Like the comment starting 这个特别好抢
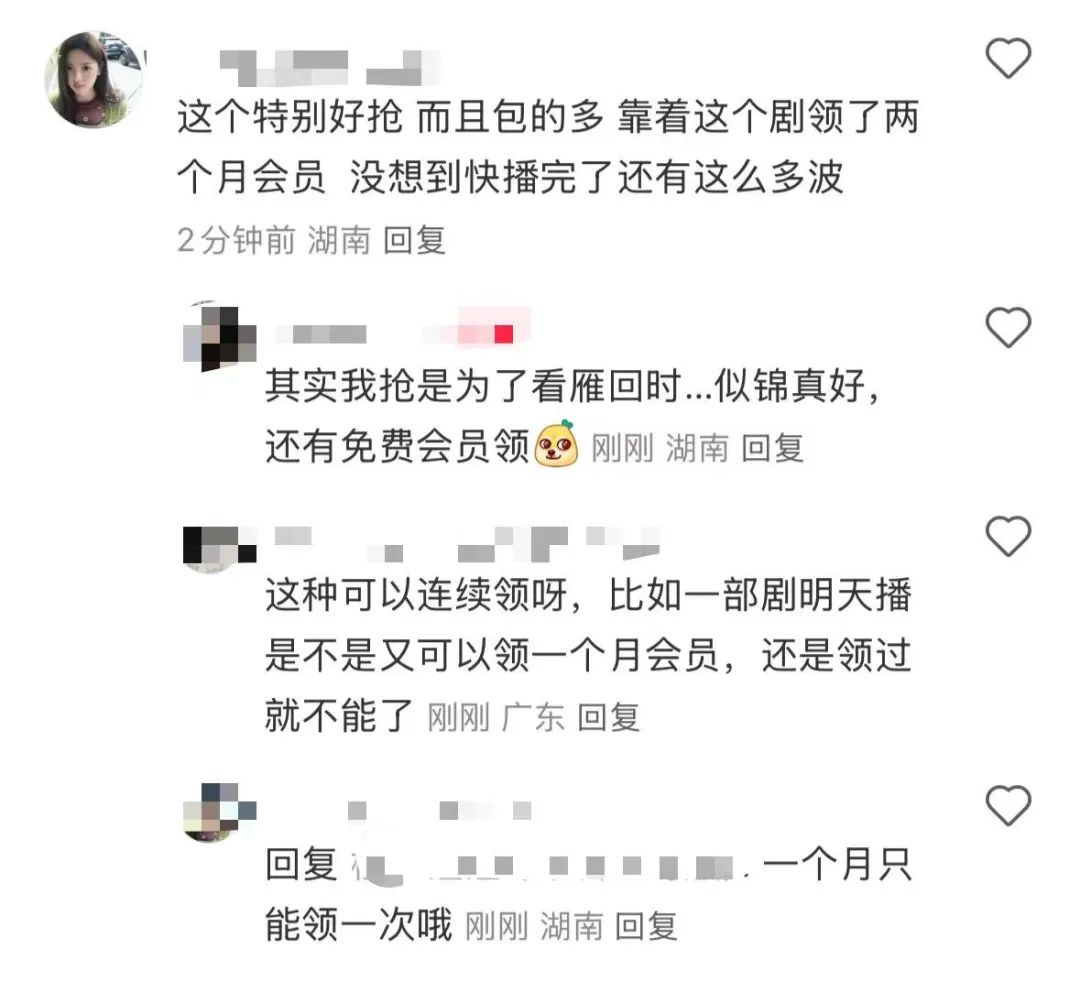The image size is (1080, 992). click(x=1007, y=59)
